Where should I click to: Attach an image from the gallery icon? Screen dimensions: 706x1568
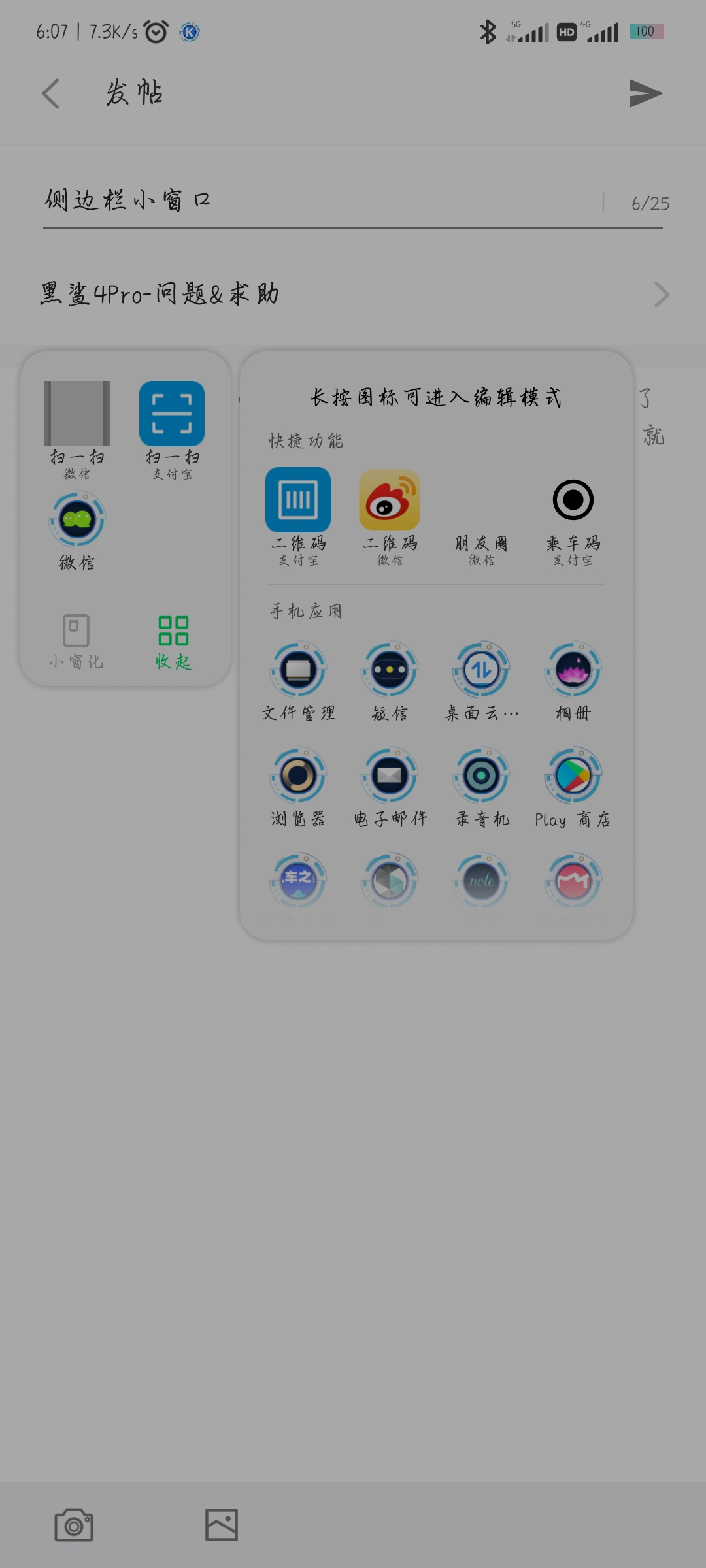(x=222, y=1524)
